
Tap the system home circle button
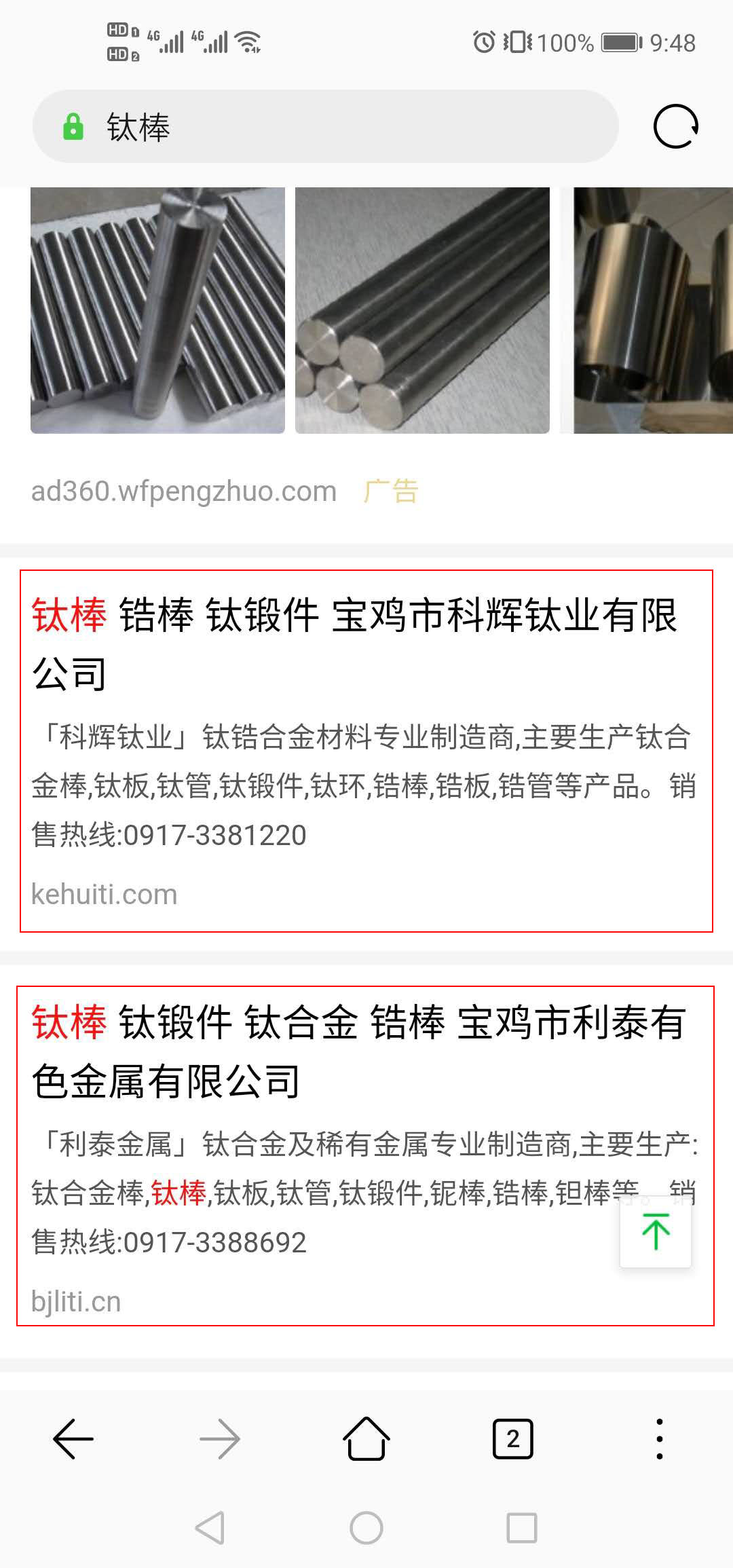[366, 1529]
